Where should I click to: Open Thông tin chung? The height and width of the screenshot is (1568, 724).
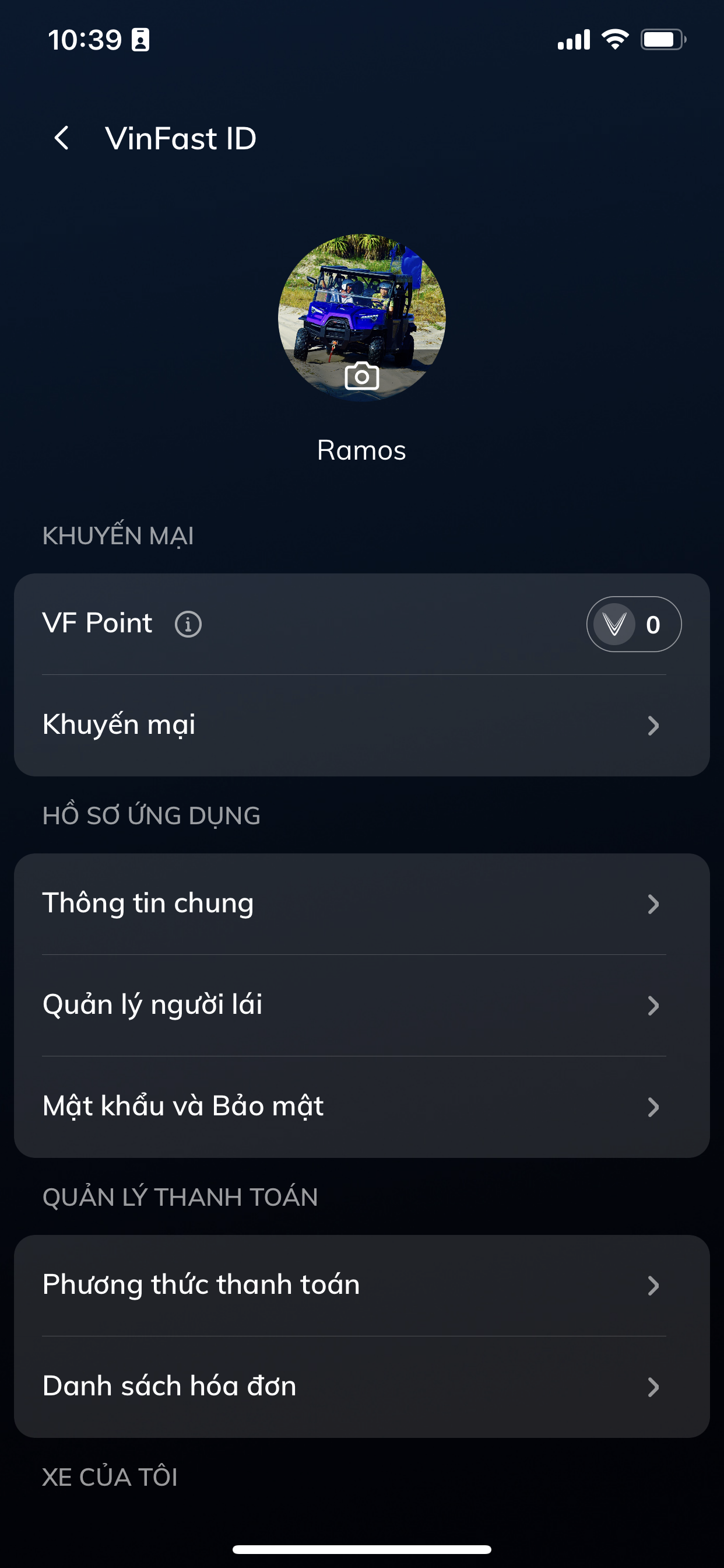coord(361,904)
